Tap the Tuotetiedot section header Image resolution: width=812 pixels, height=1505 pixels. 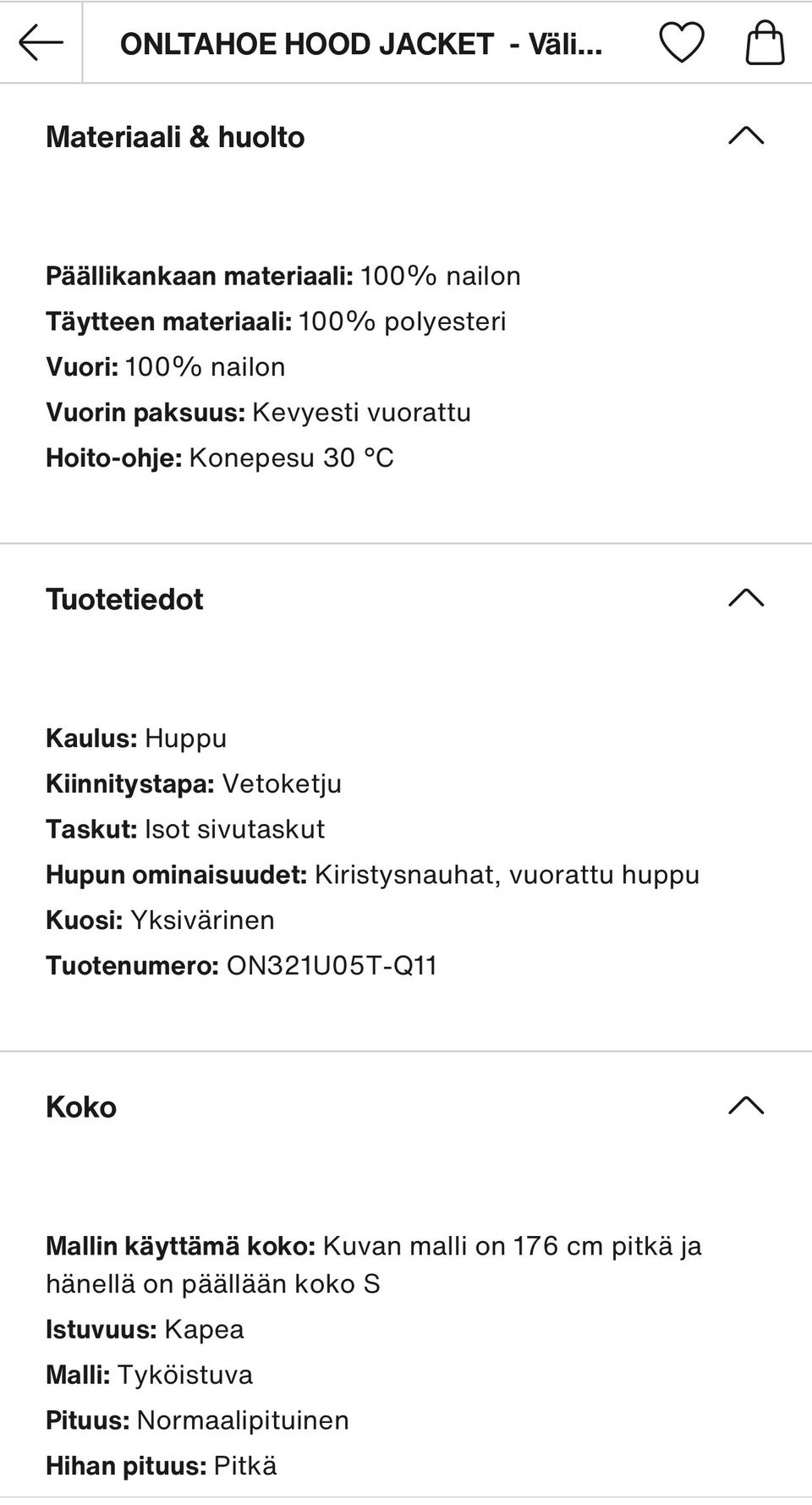(x=125, y=600)
